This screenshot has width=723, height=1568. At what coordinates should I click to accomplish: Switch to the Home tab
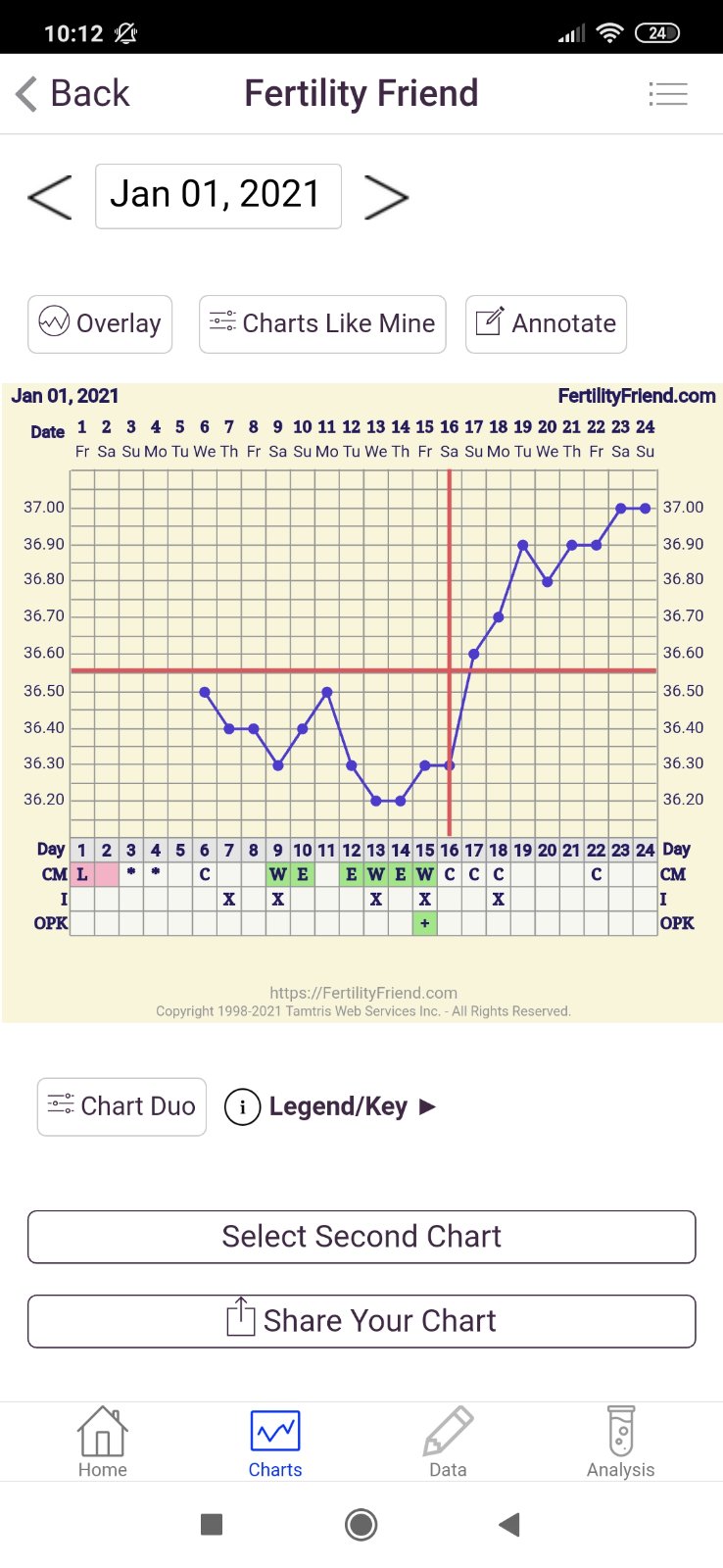pyautogui.click(x=103, y=1443)
